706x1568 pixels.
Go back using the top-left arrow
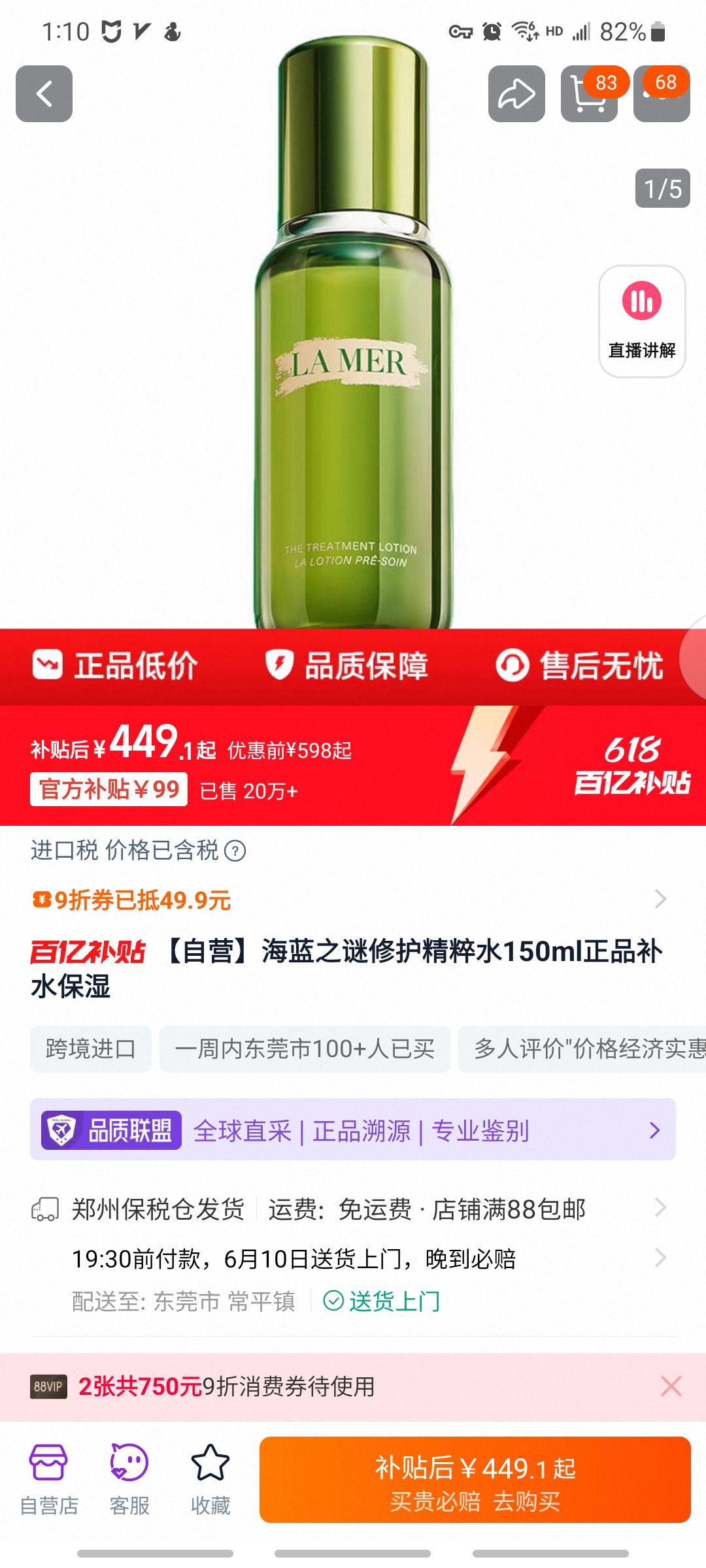click(x=44, y=93)
